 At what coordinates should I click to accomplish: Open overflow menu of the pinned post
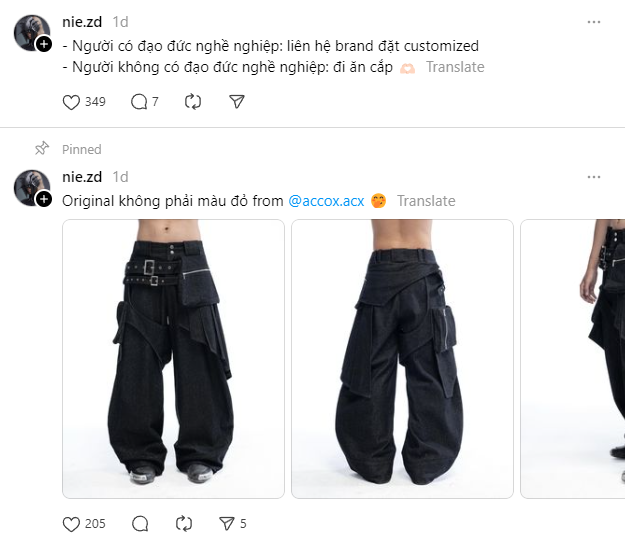pyautogui.click(x=594, y=176)
